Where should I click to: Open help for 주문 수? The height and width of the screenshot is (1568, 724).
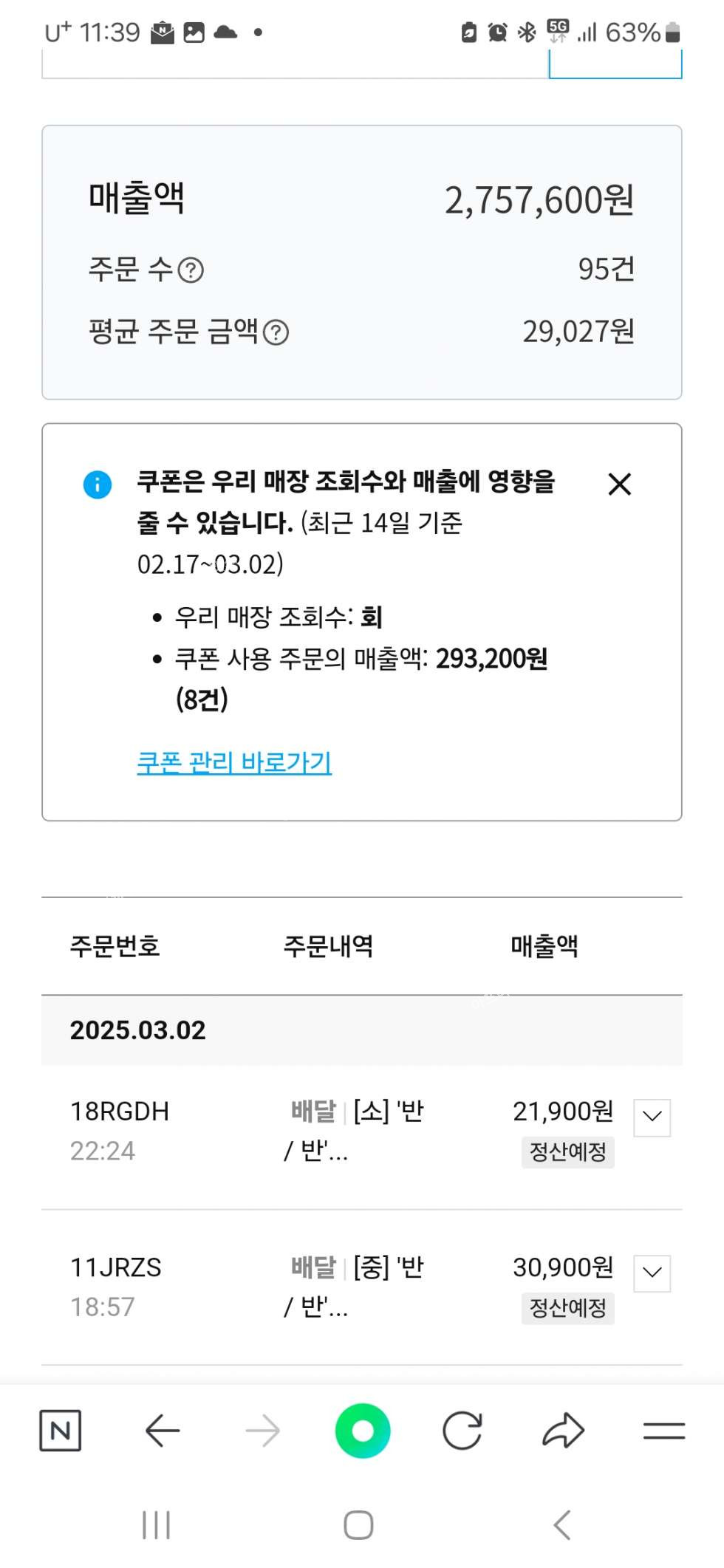click(x=191, y=270)
